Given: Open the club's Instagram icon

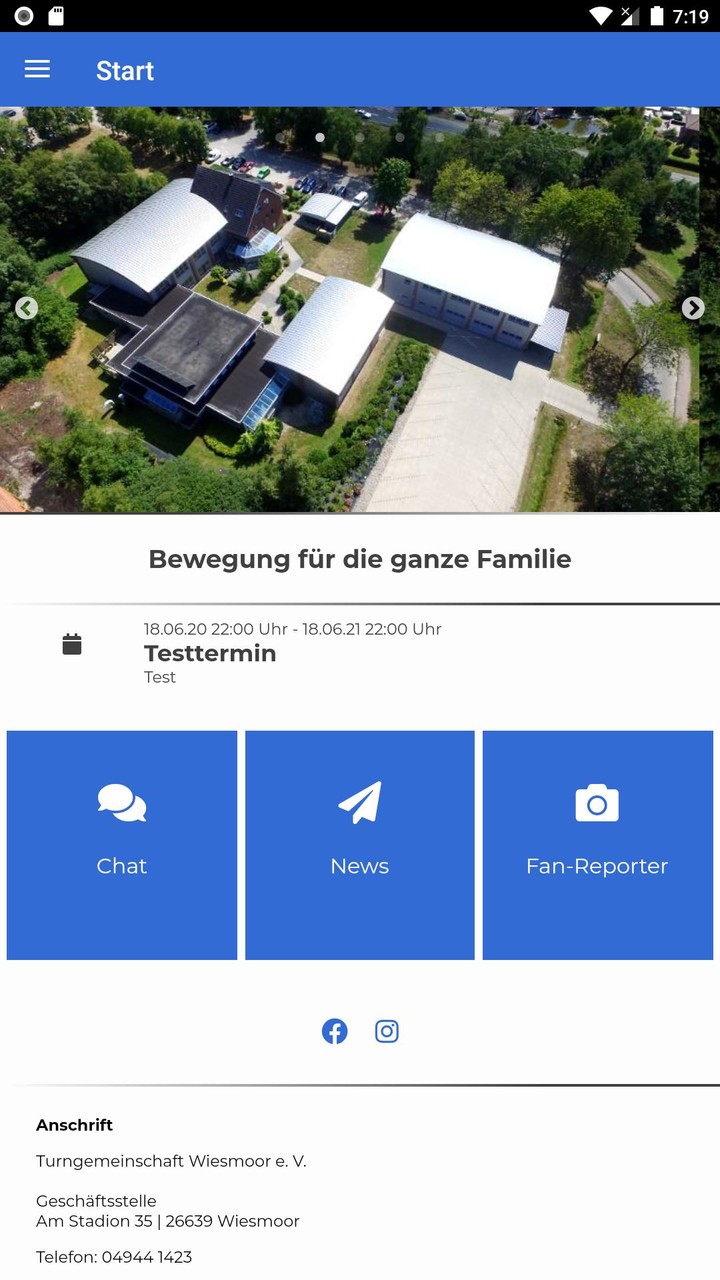Looking at the screenshot, I should (387, 1031).
